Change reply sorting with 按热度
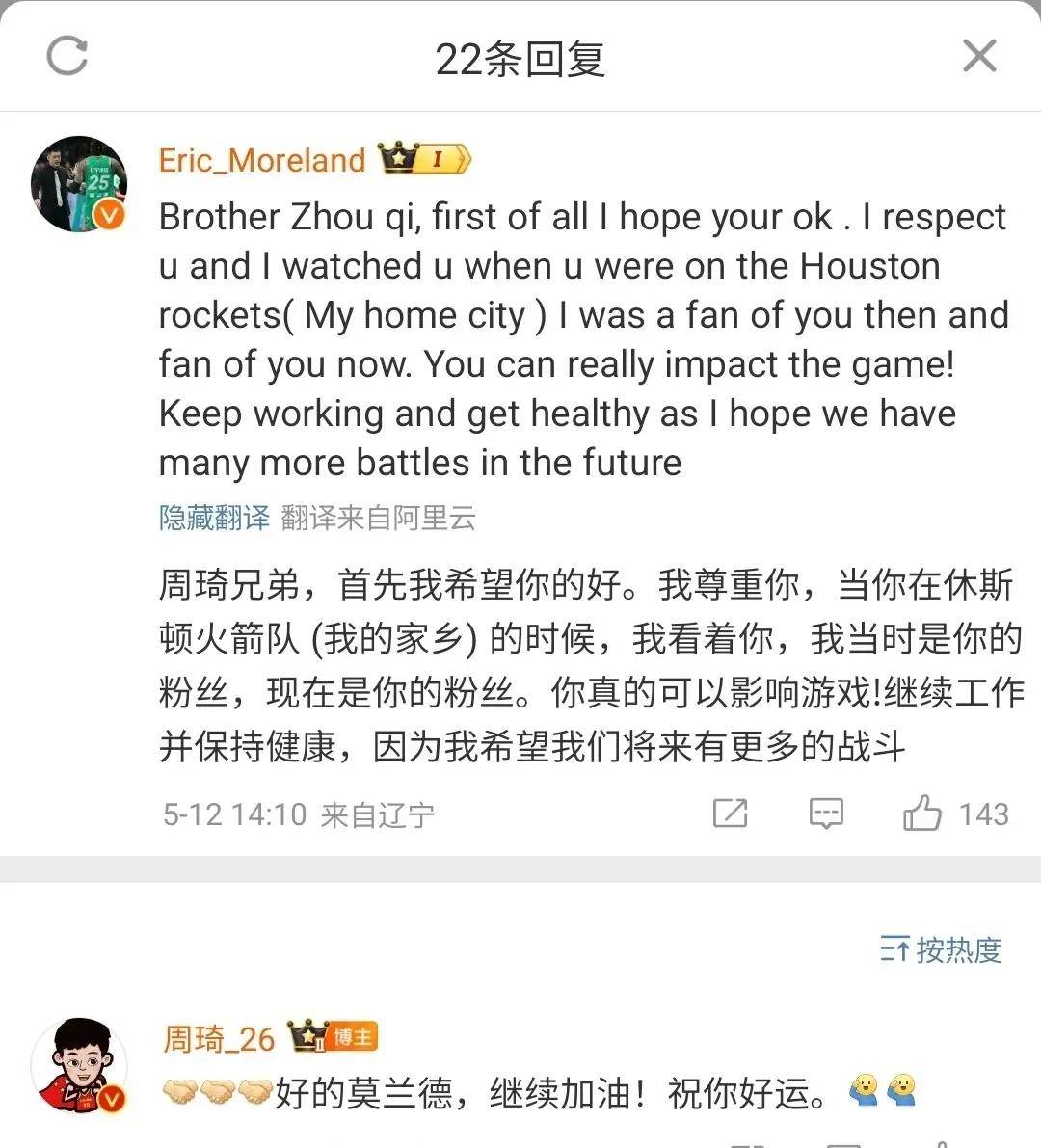The image size is (1041, 1148). point(941,950)
